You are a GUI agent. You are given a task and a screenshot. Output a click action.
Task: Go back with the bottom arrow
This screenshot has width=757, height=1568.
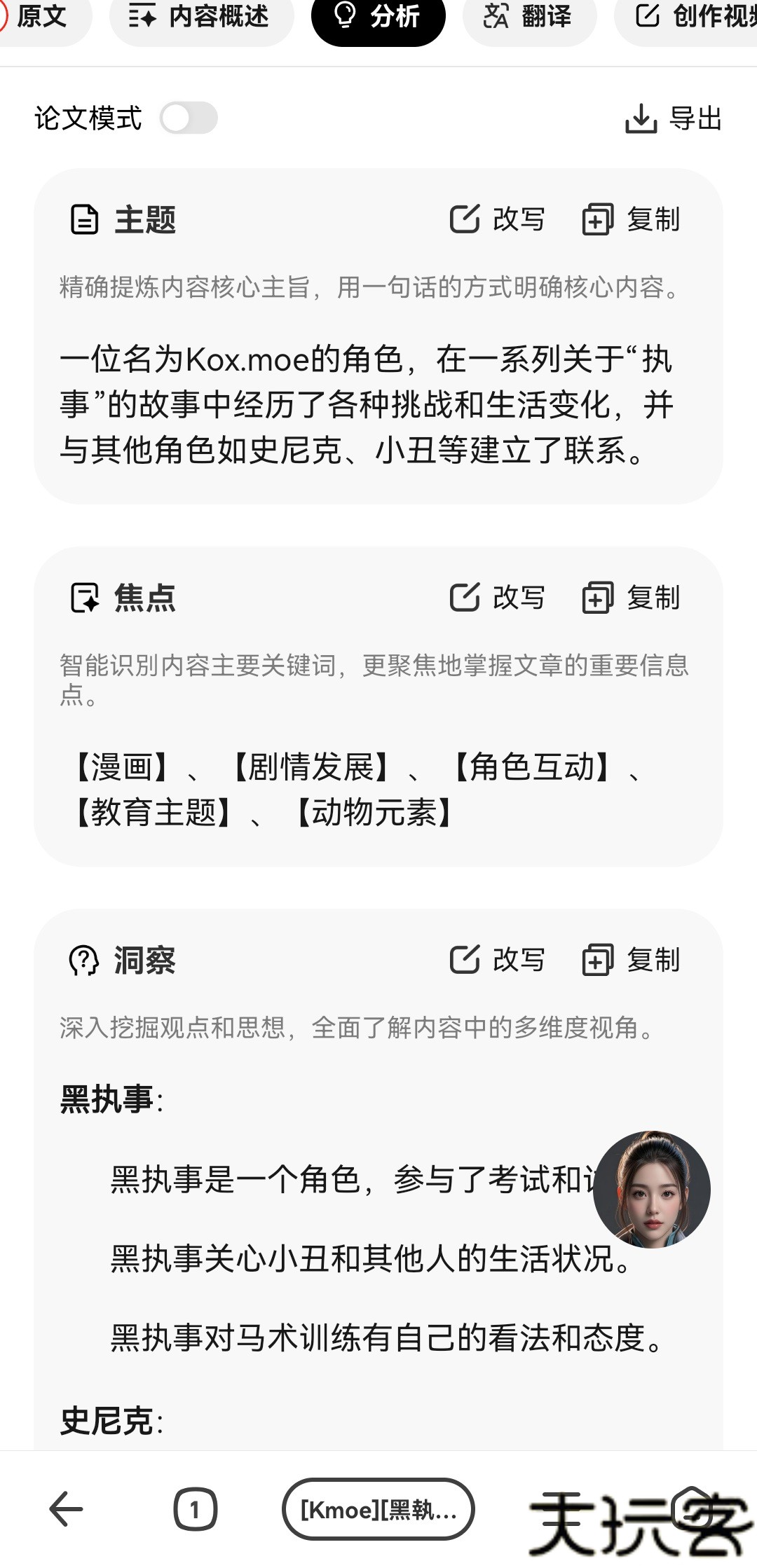[67, 1508]
